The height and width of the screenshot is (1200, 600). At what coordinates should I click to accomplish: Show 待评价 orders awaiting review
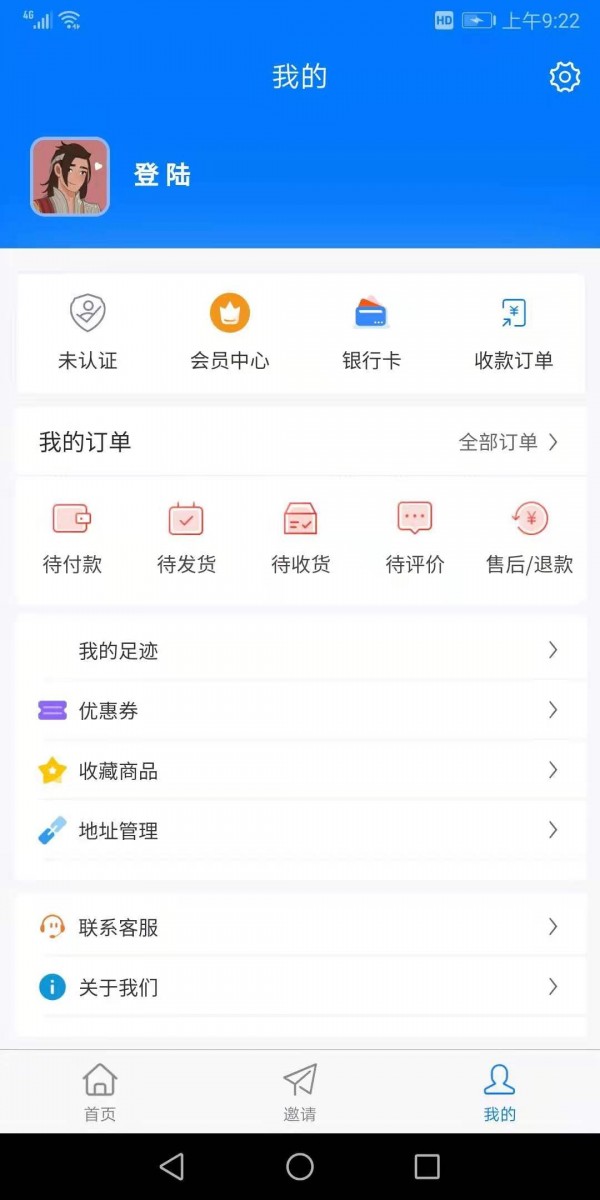(x=415, y=537)
